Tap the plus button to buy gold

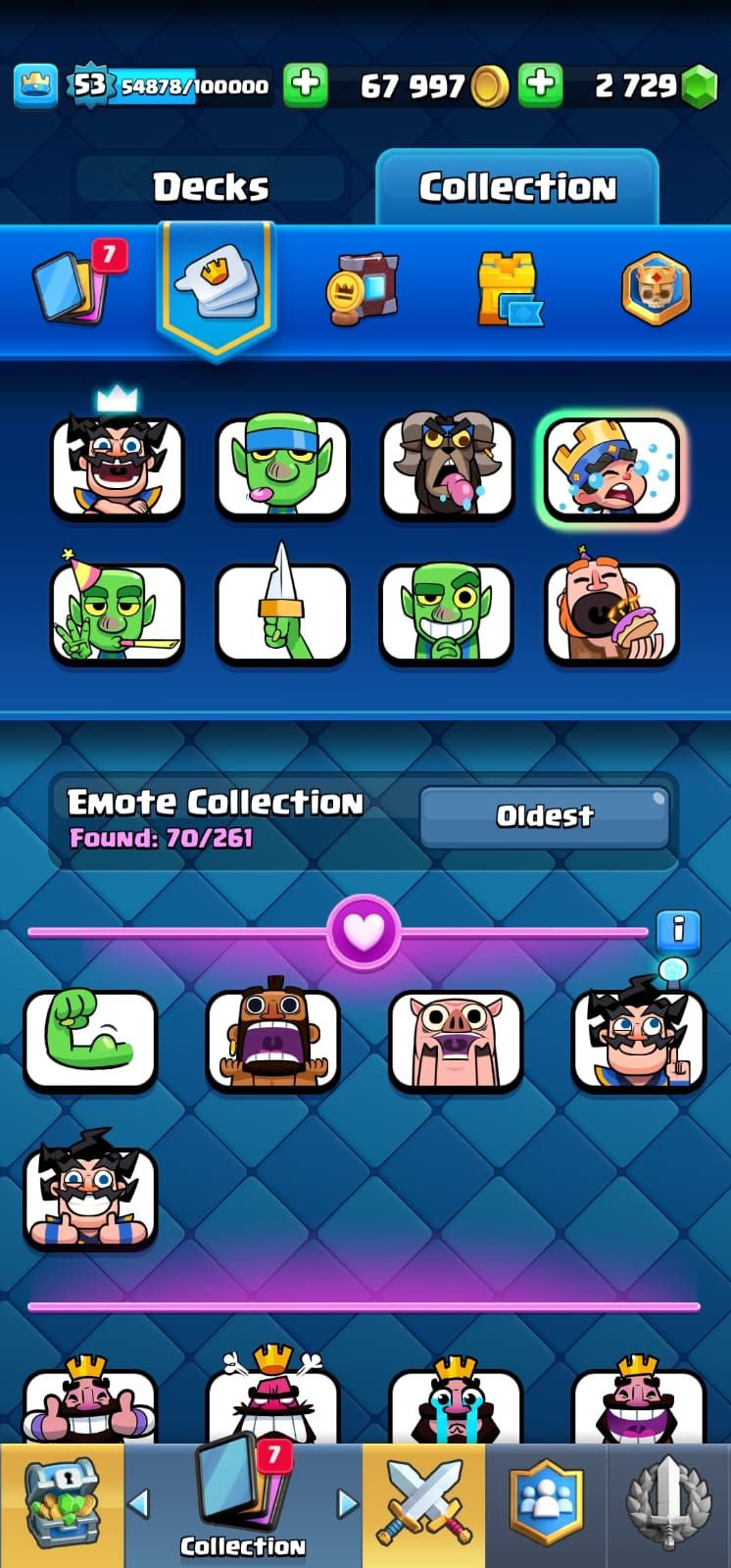(x=306, y=84)
